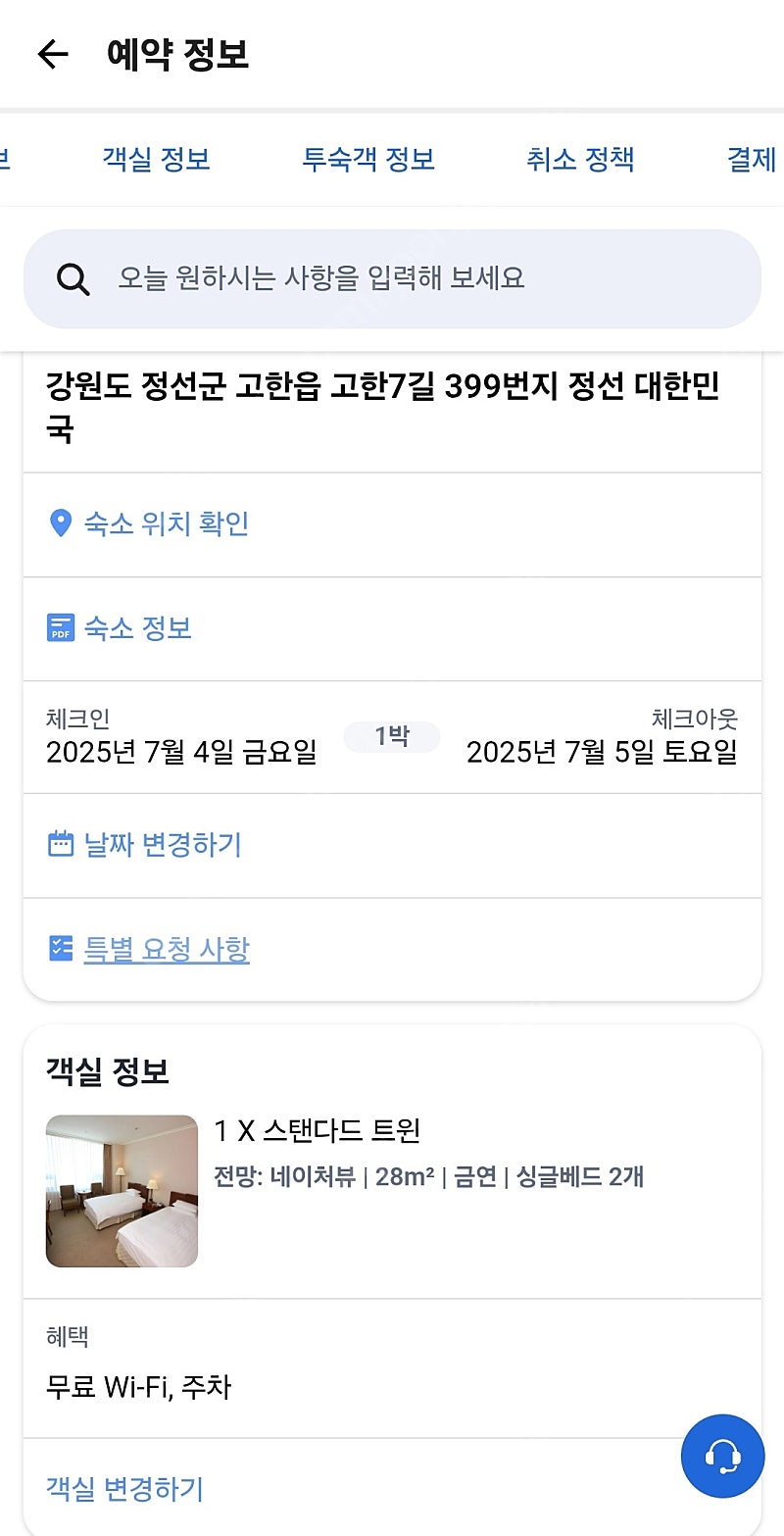This screenshot has width=784, height=1536.
Task: Open customer support headset button
Action: (722, 1456)
